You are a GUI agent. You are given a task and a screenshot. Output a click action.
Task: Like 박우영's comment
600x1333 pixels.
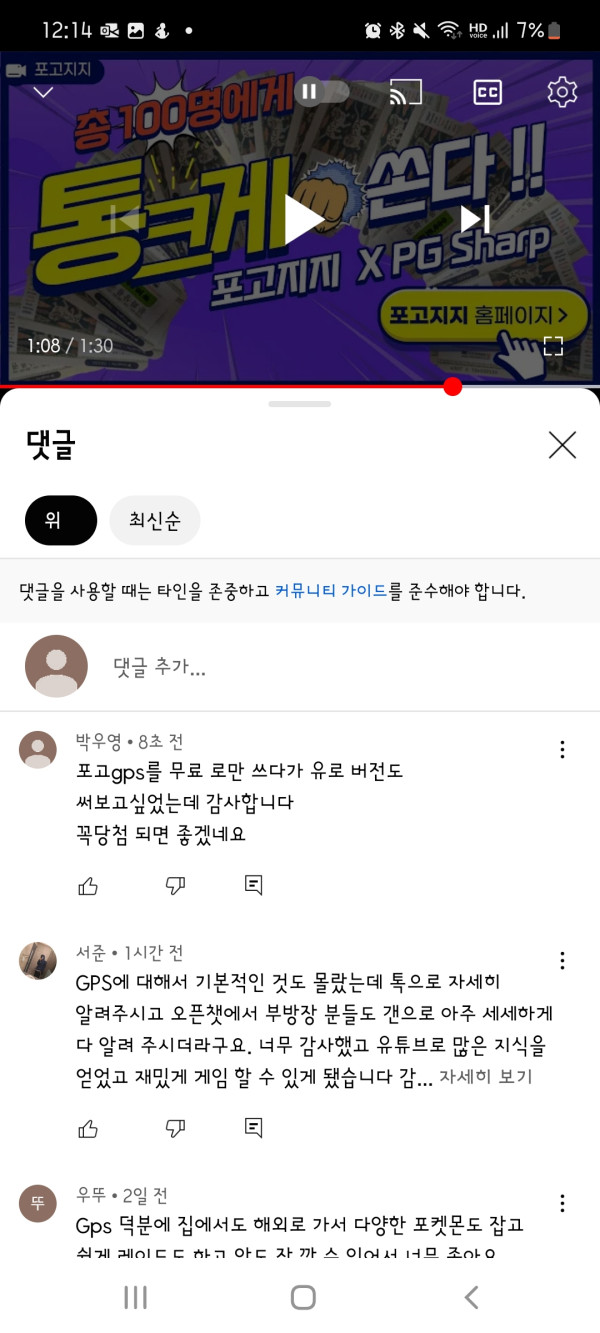88,885
